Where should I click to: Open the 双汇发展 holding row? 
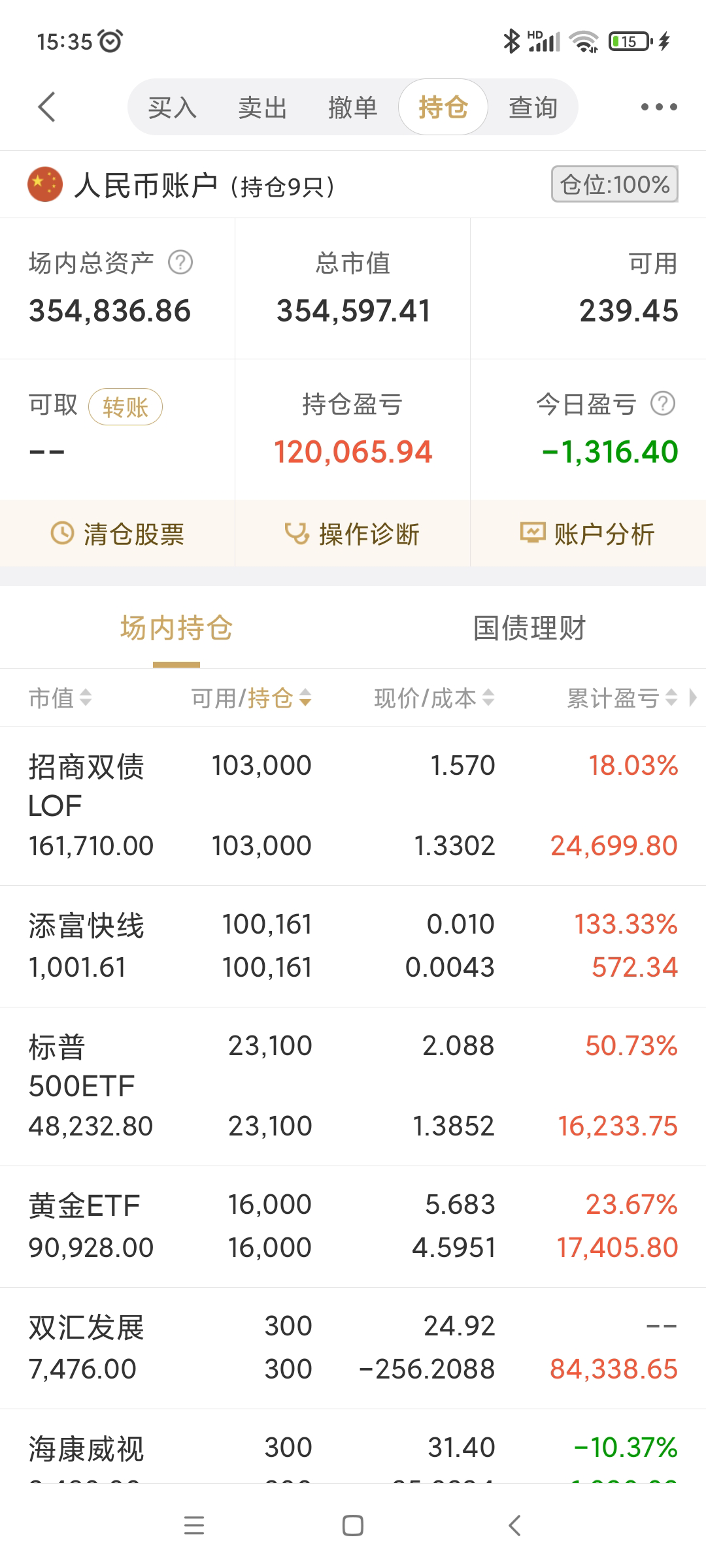pos(352,1348)
